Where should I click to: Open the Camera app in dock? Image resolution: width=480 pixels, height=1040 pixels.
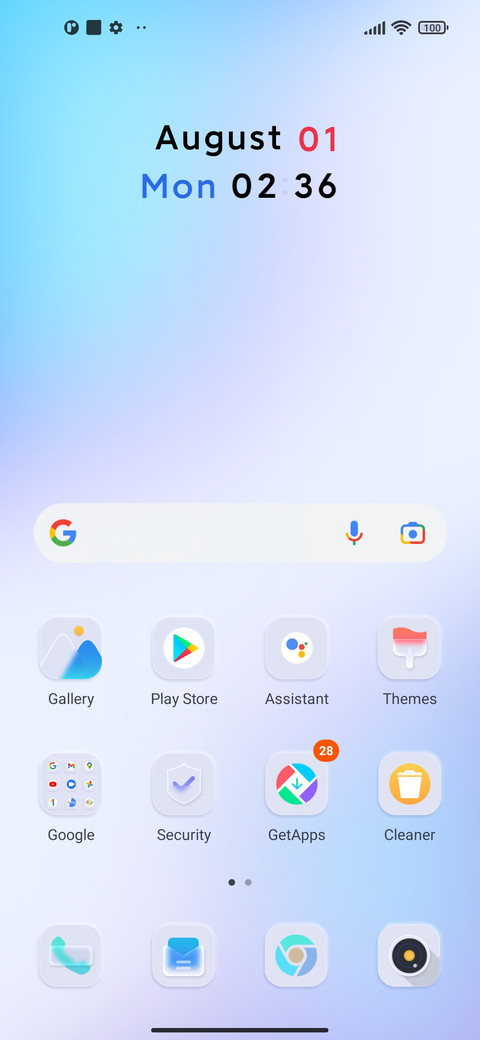pos(409,956)
